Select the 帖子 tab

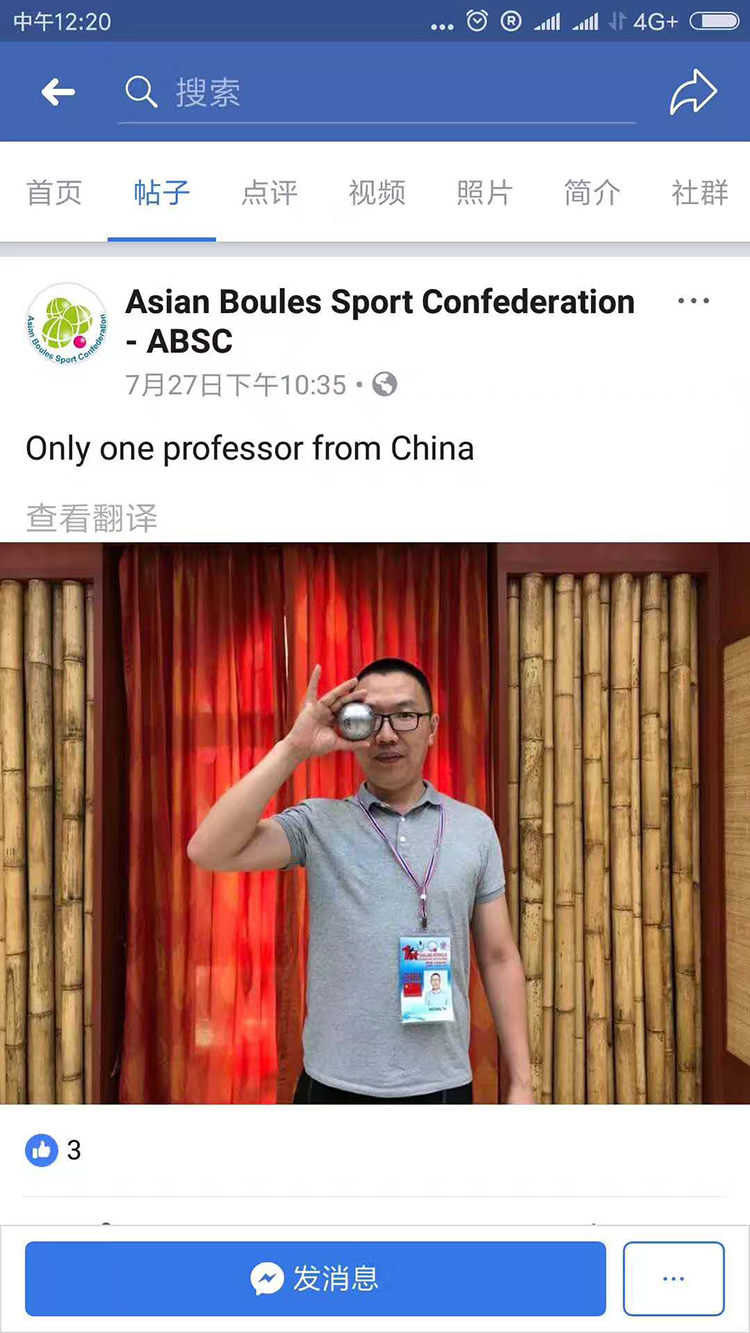coord(162,193)
